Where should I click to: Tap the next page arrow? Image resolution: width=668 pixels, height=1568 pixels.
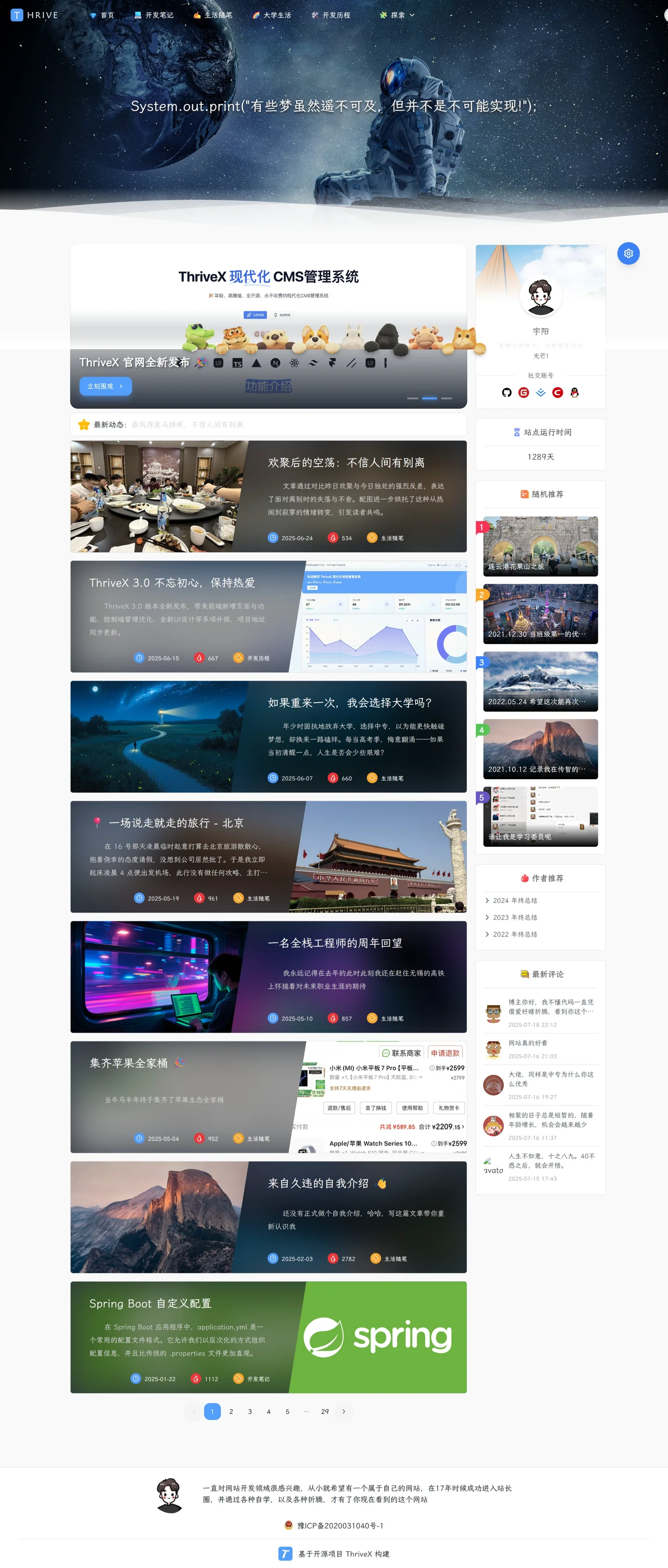point(344,1411)
